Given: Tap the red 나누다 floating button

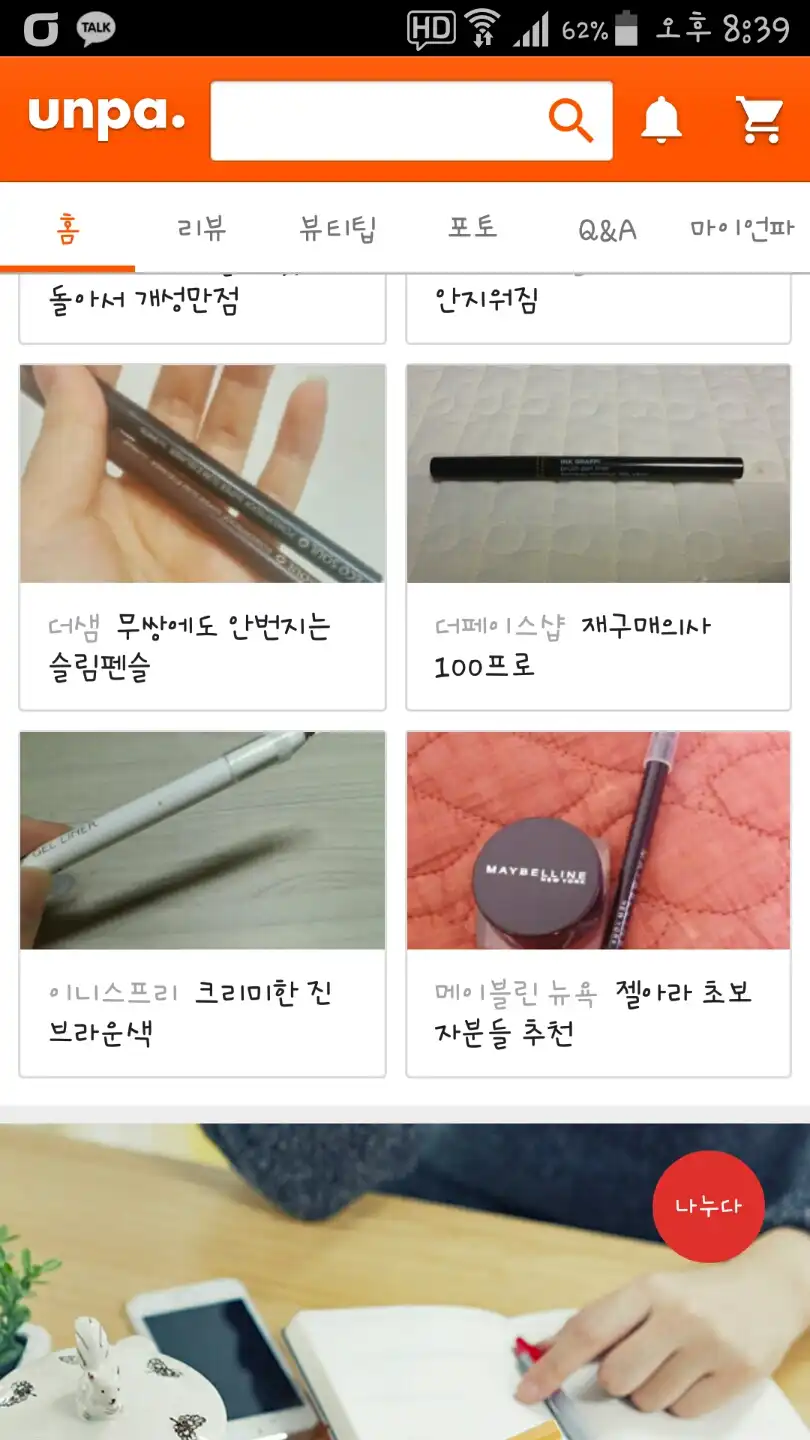Looking at the screenshot, I should 707,1205.
